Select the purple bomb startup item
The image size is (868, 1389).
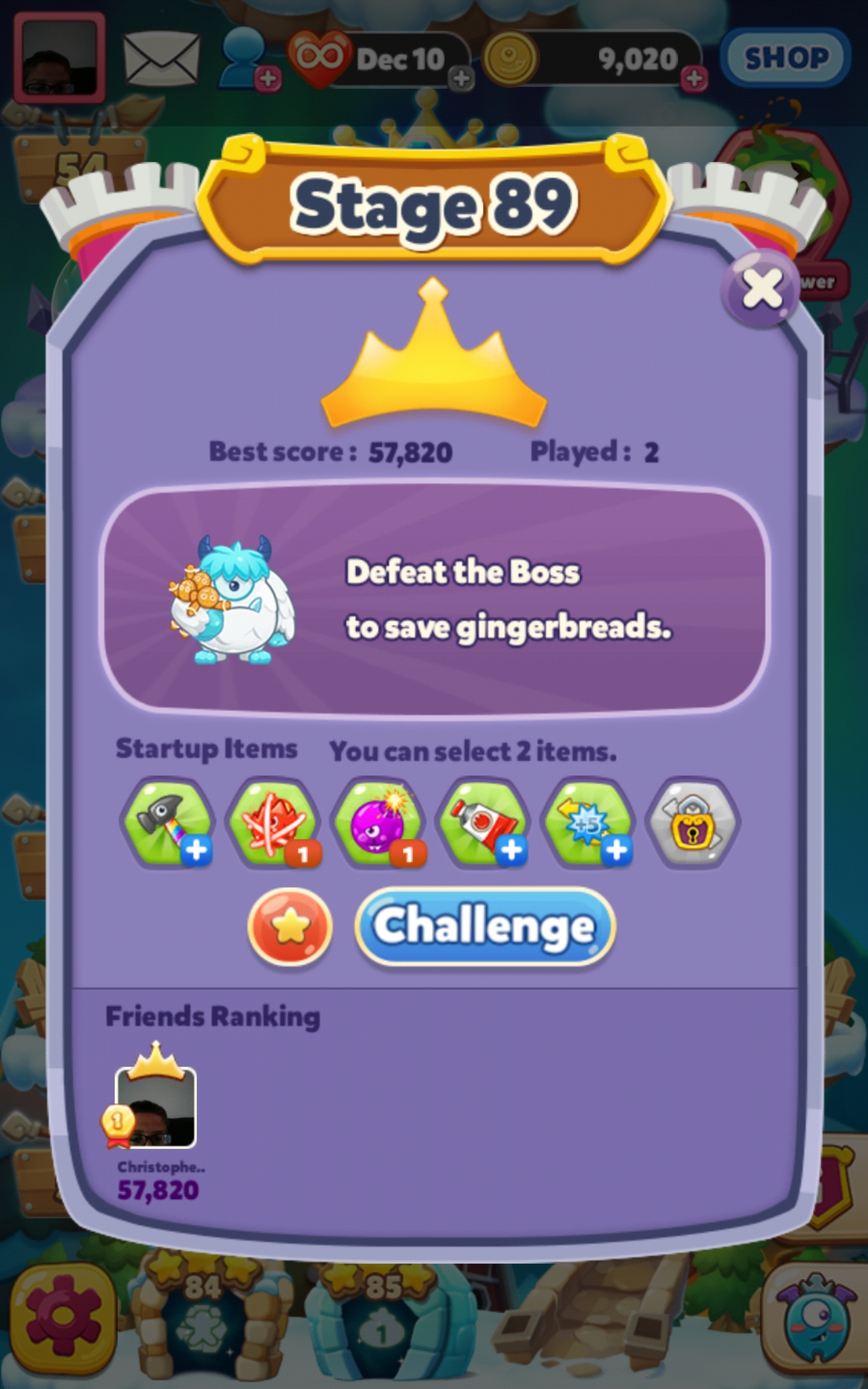click(x=378, y=823)
